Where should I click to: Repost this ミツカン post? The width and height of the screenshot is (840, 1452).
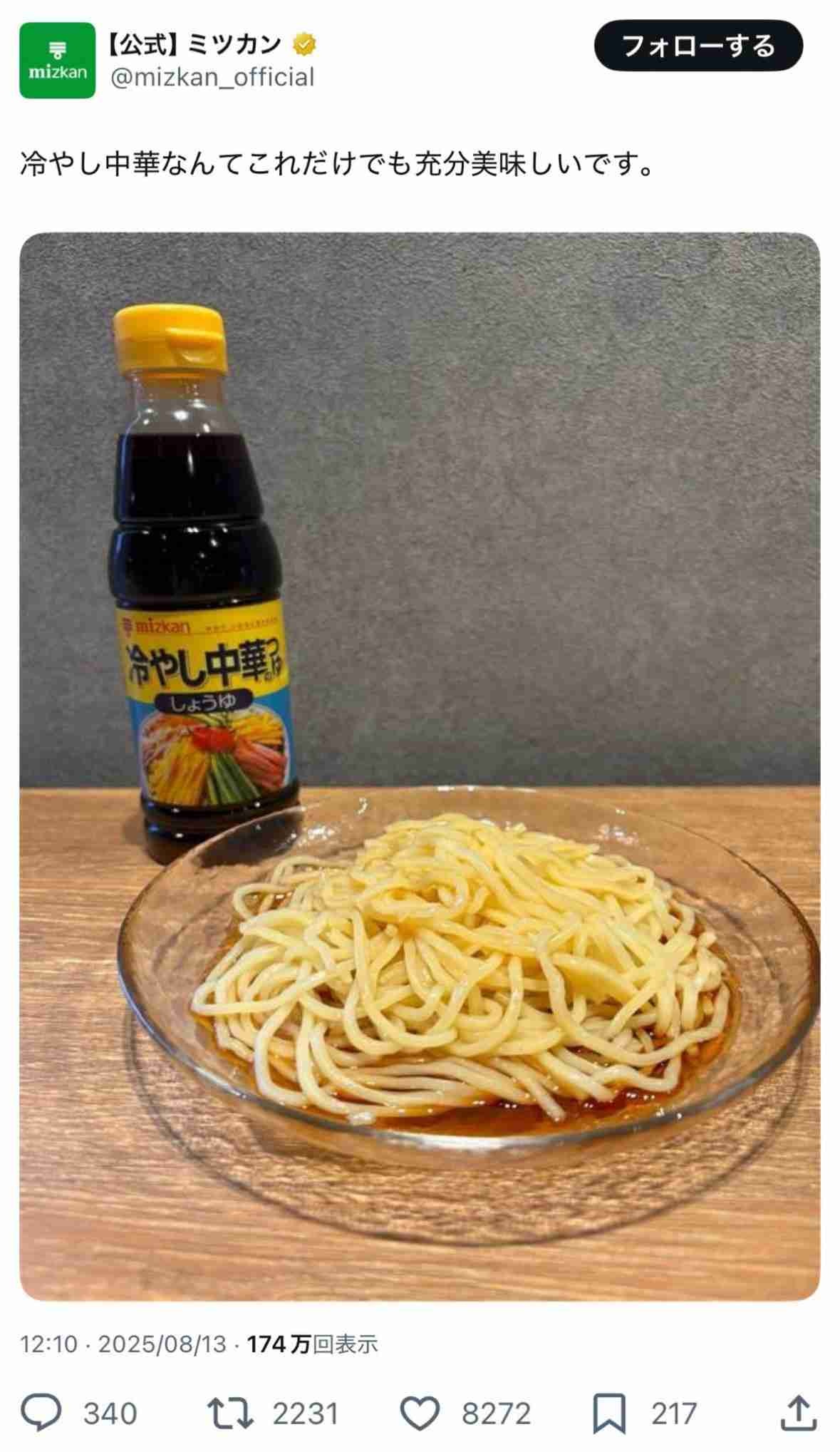[x=229, y=1412]
